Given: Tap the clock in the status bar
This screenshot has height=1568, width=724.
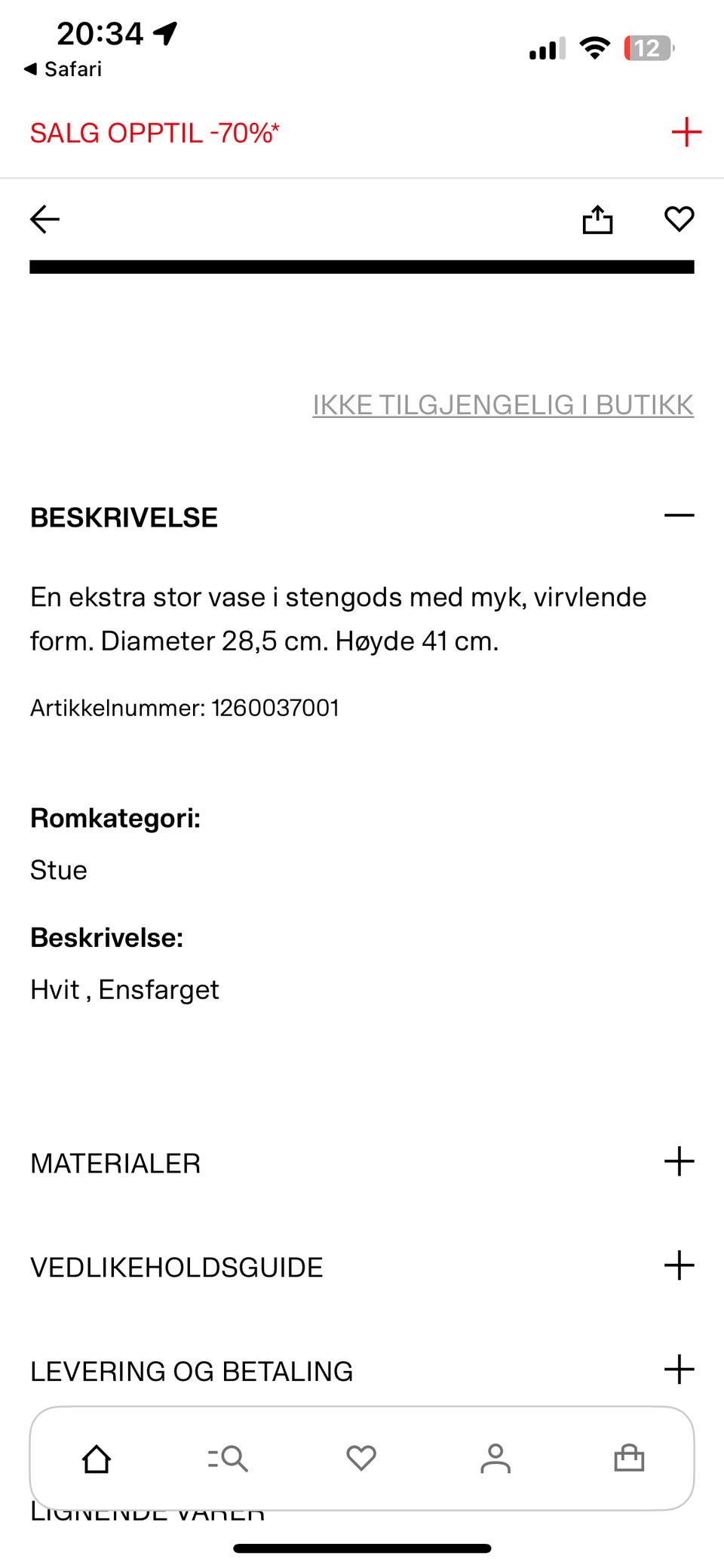Looking at the screenshot, I should (x=99, y=32).
